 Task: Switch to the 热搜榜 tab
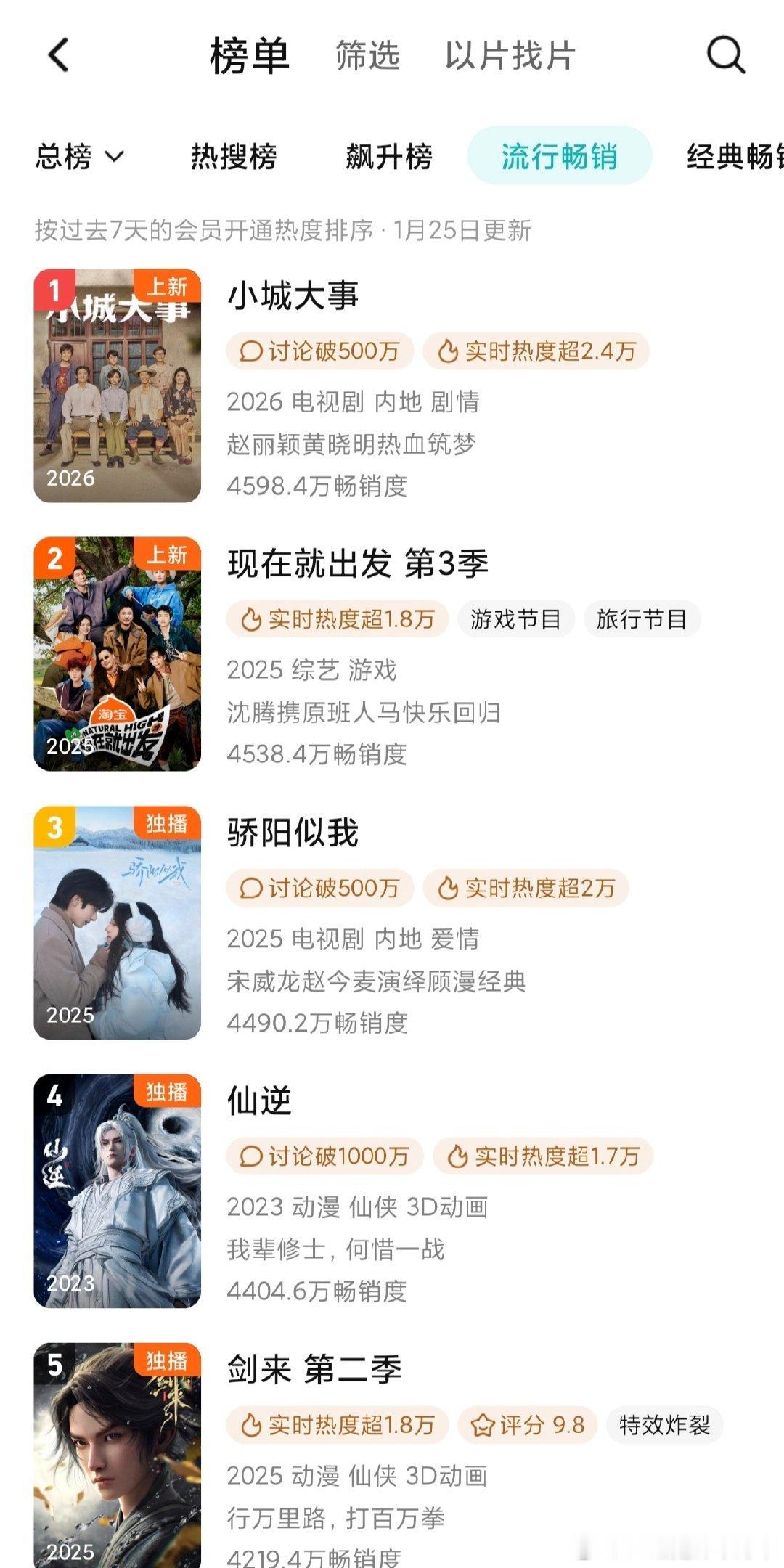click(234, 156)
